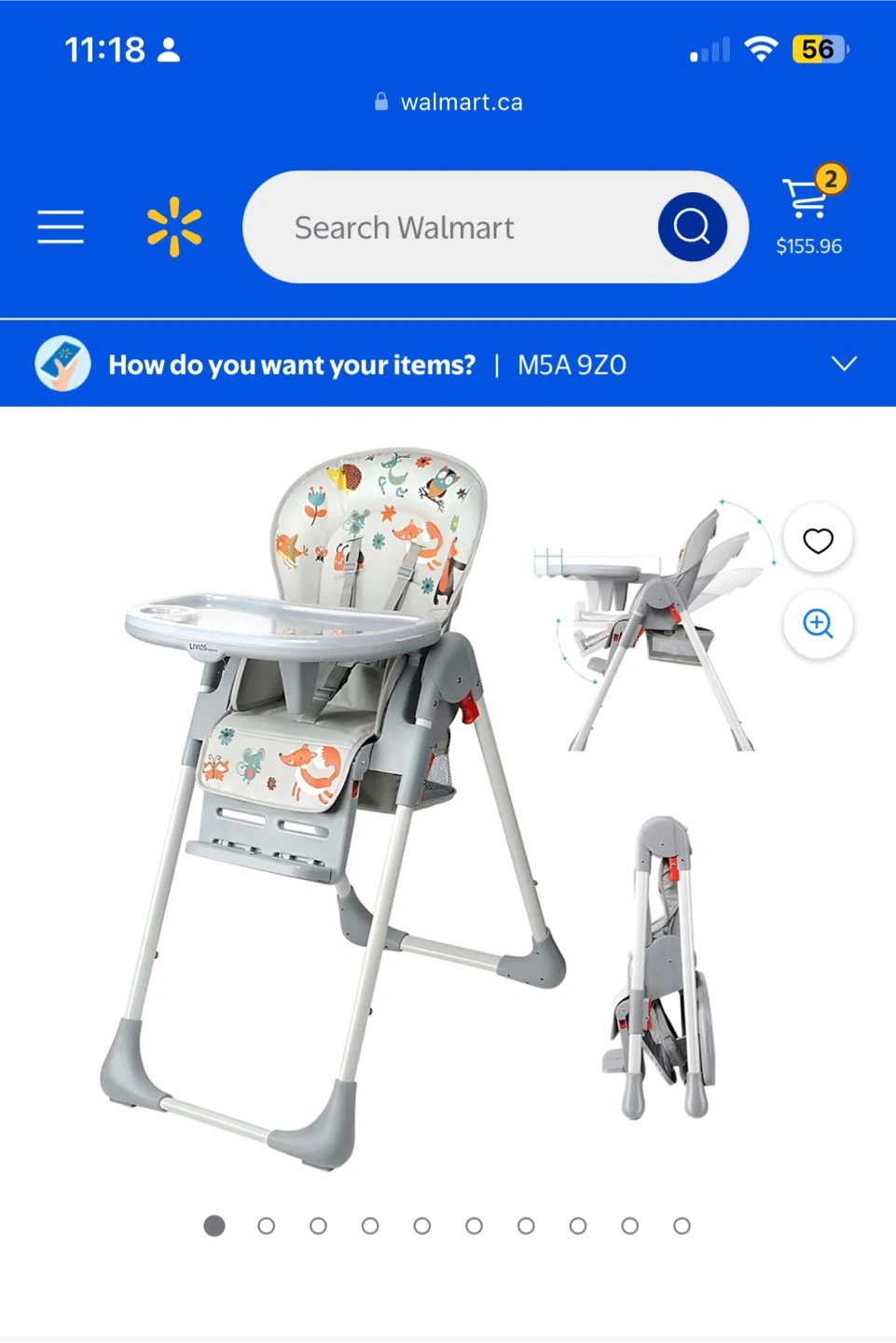896x1343 pixels.
Task: Select the last image indicator dot
Action: click(x=682, y=1225)
